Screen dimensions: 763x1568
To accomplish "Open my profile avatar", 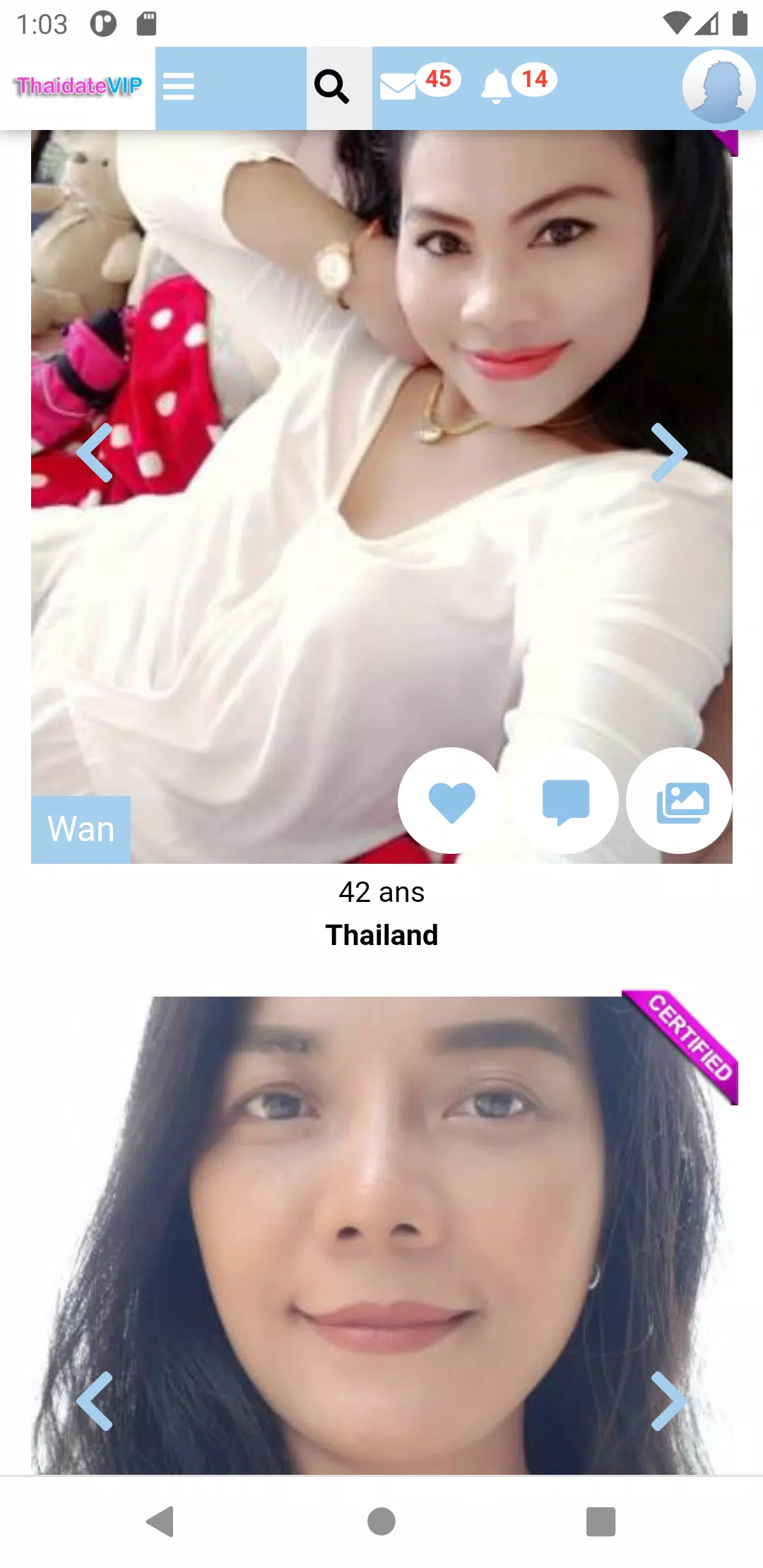I will click(x=719, y=86).
